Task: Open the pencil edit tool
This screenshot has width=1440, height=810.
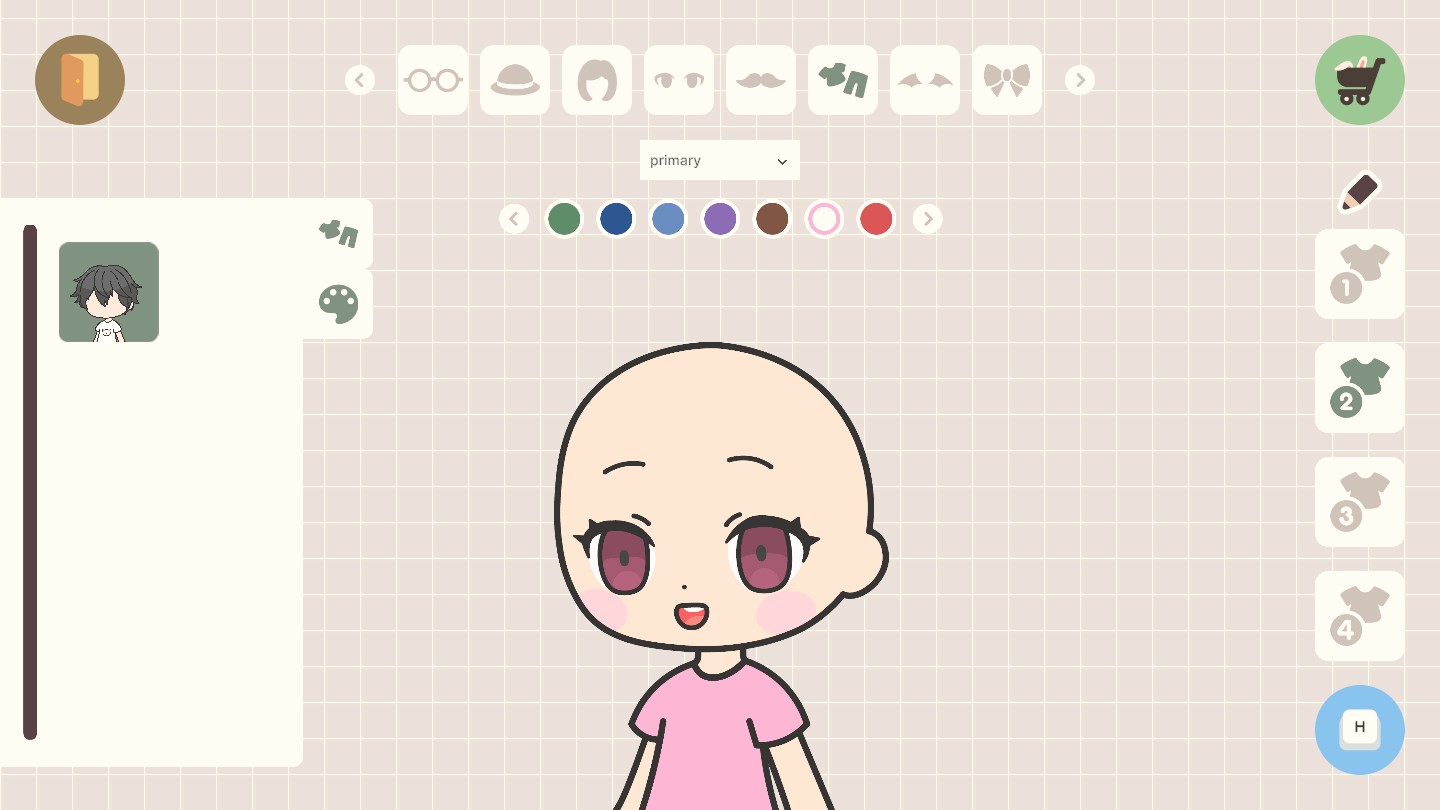Action: point(1359,192)
